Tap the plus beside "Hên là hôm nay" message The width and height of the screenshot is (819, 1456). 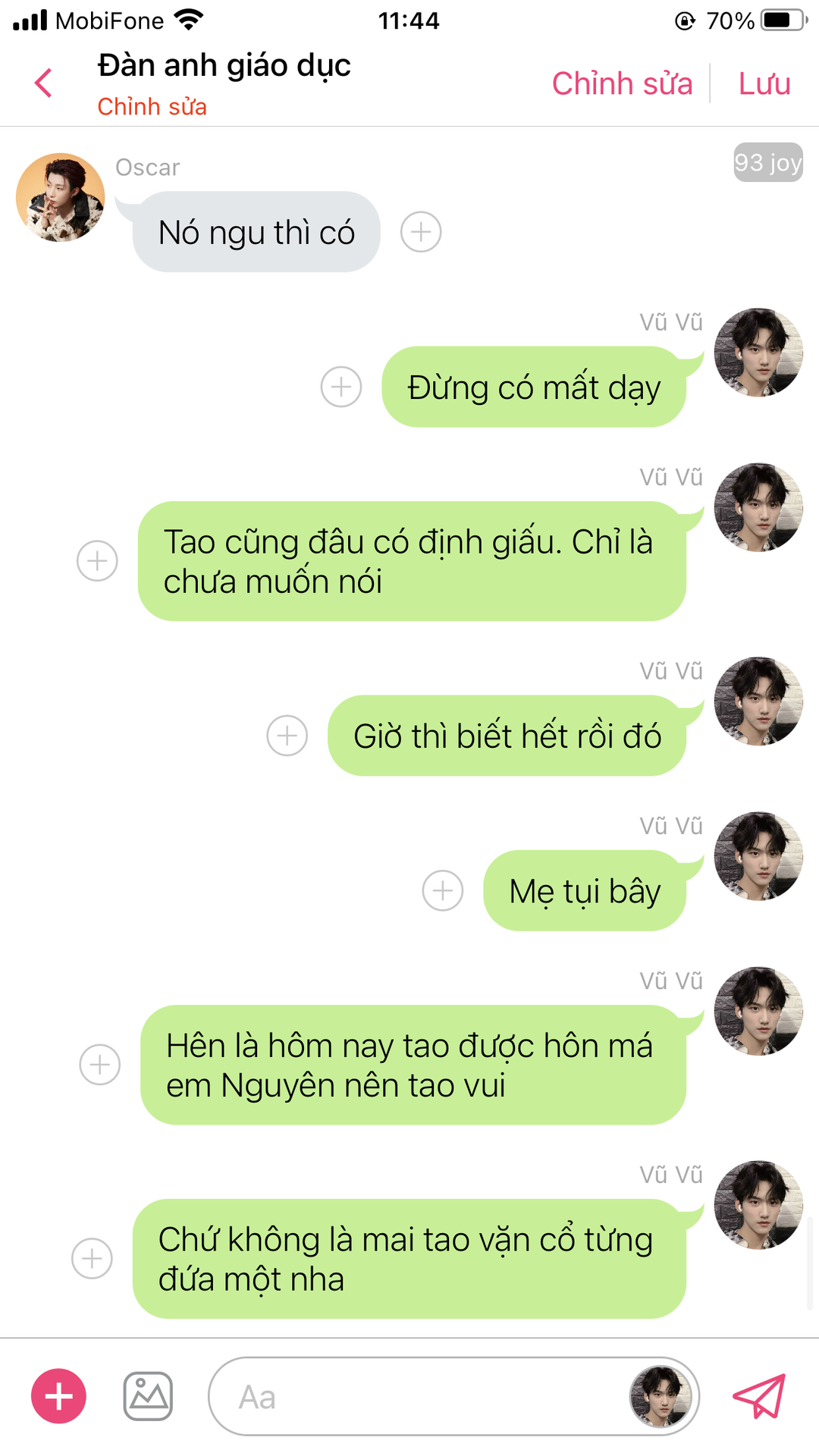tap(100, 1065)
